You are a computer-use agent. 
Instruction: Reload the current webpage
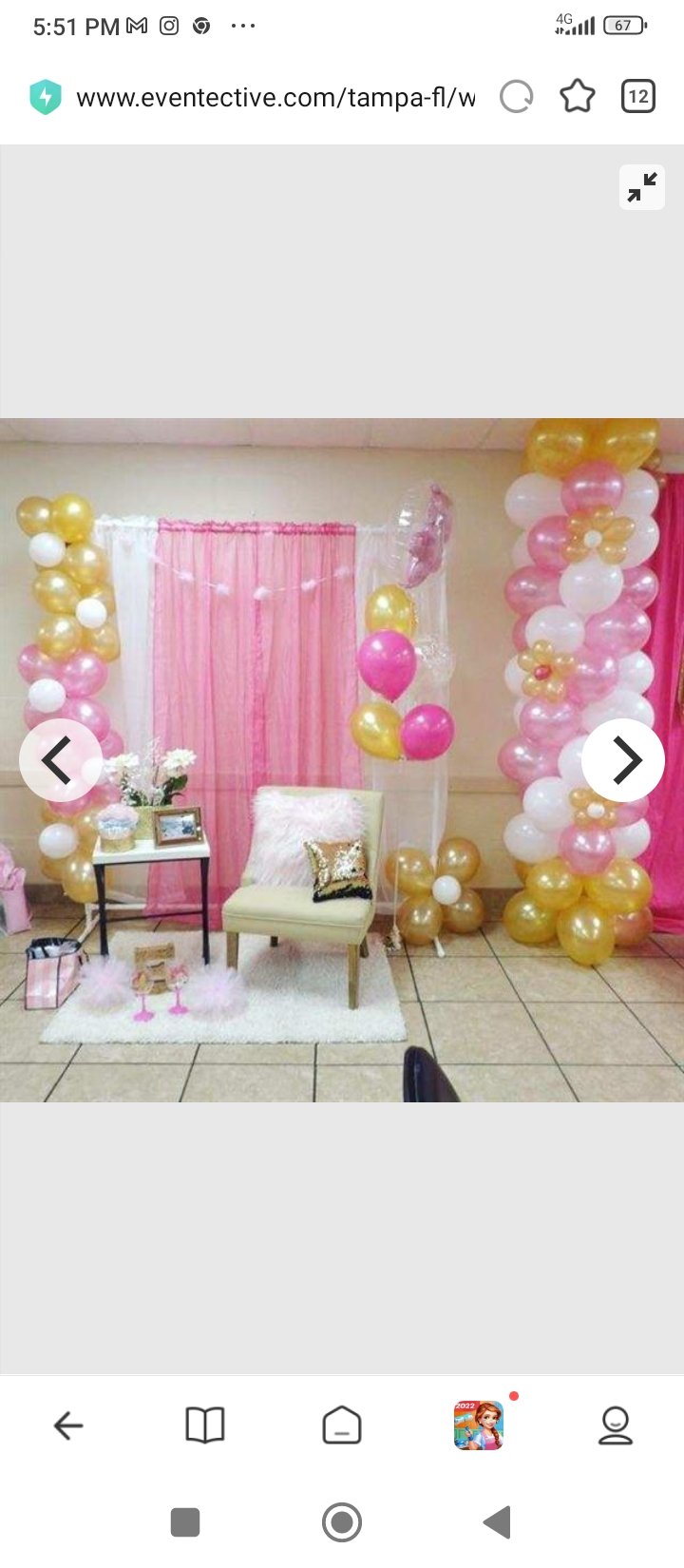[x=517, y=95]
